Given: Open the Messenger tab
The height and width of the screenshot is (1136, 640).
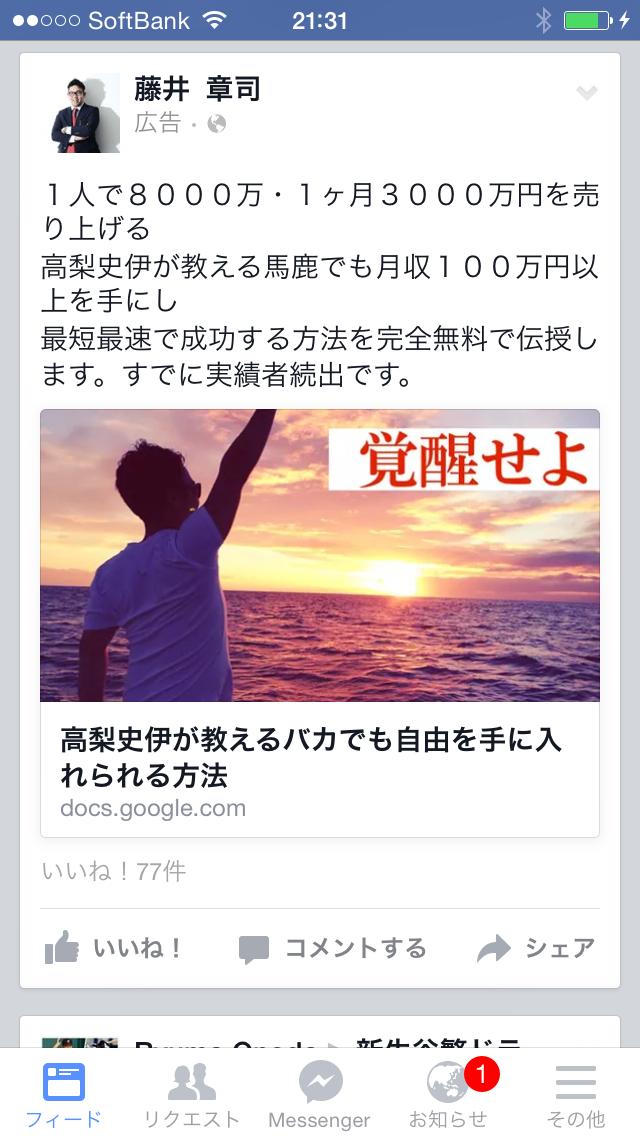Looking at the screenshot, I should point(320,1093).
